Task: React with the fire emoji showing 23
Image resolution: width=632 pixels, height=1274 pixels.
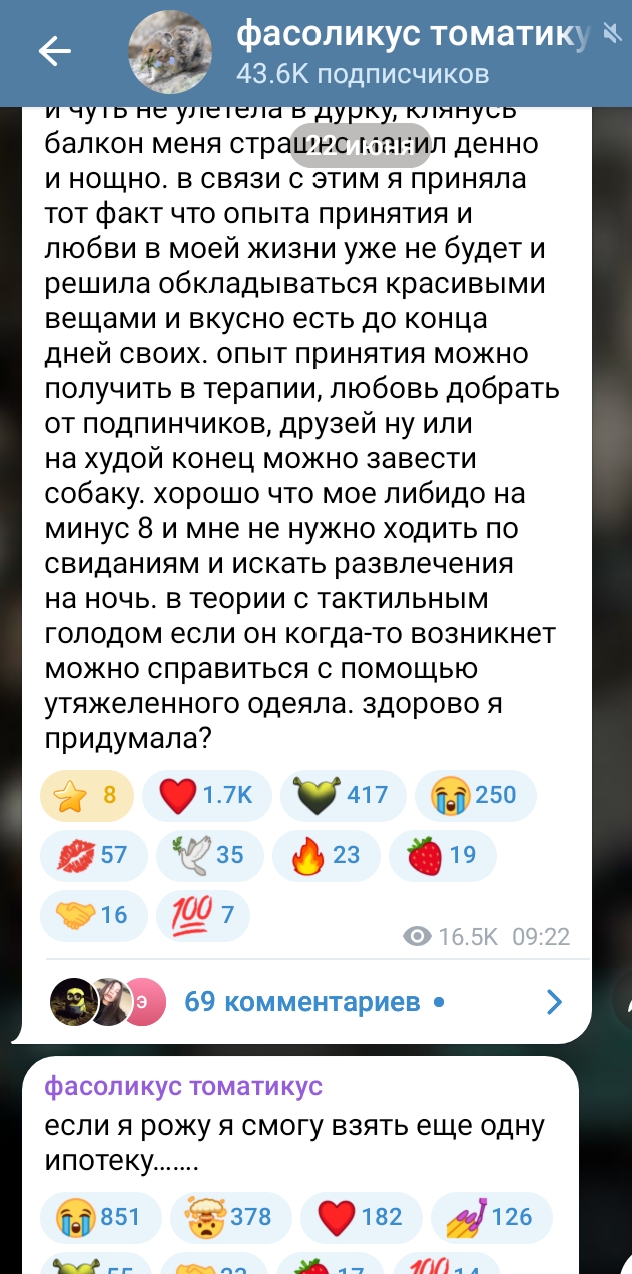Action: point(325,855)
